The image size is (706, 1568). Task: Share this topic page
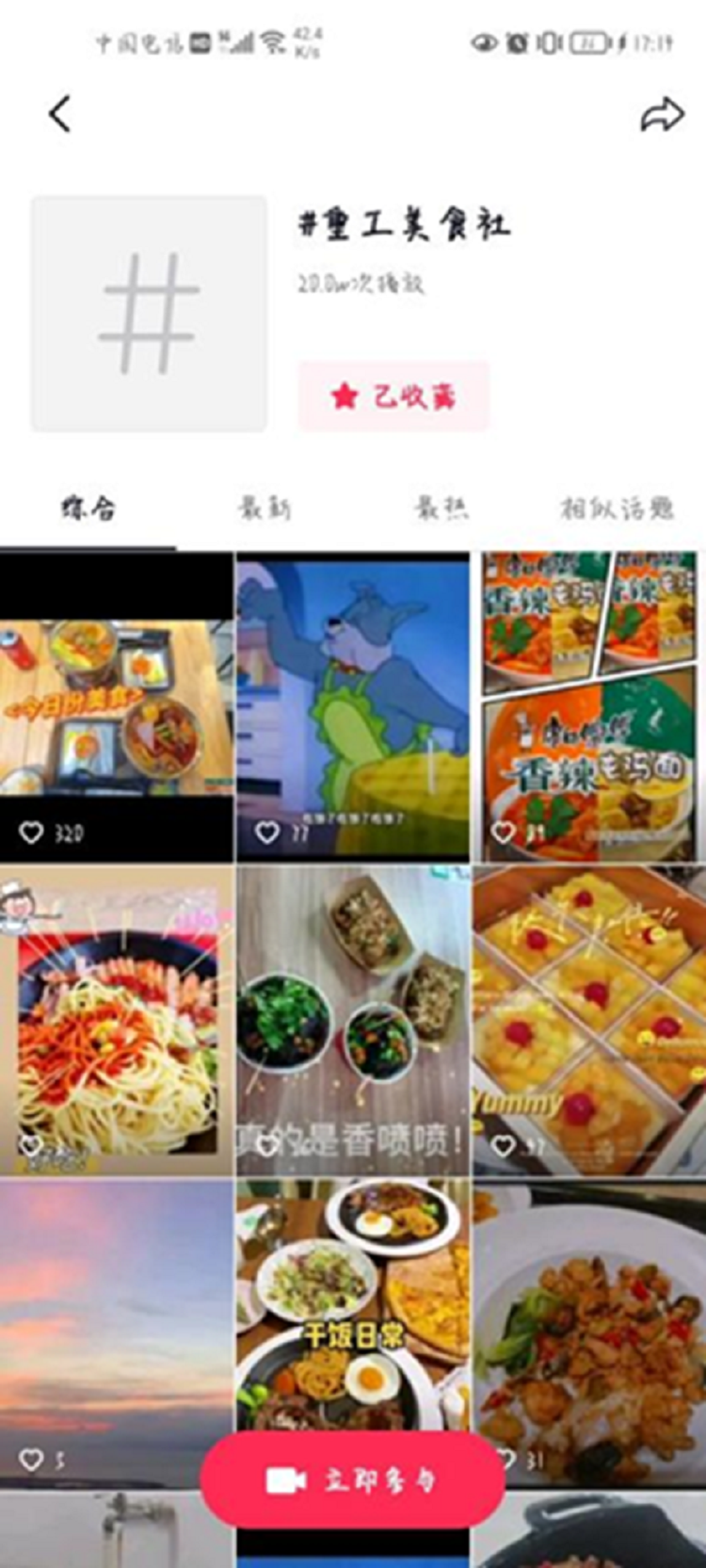661,115
